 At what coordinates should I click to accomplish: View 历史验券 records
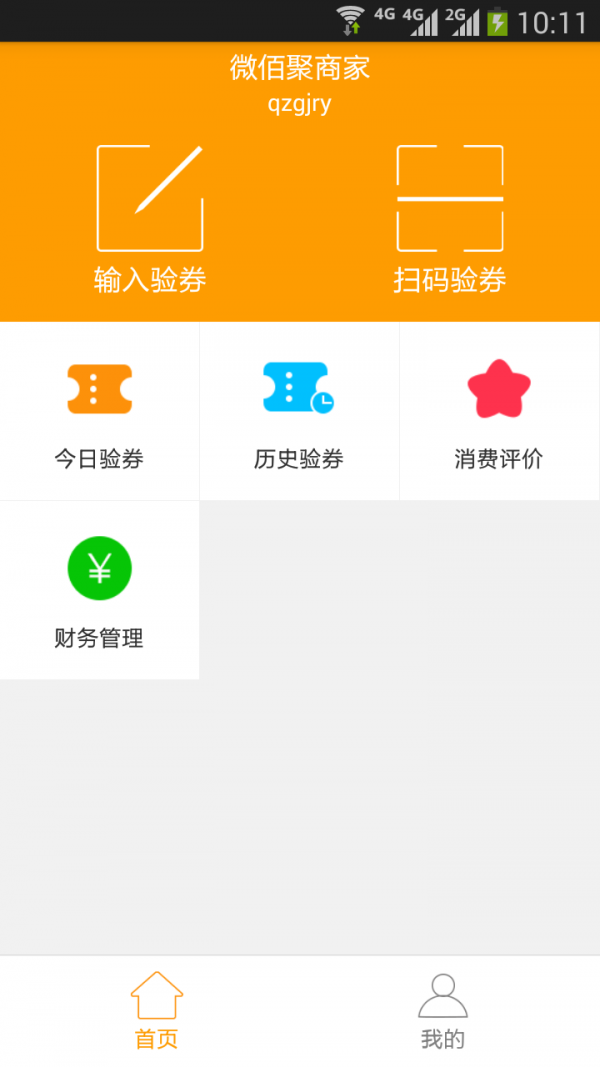(x=299, y=411)
